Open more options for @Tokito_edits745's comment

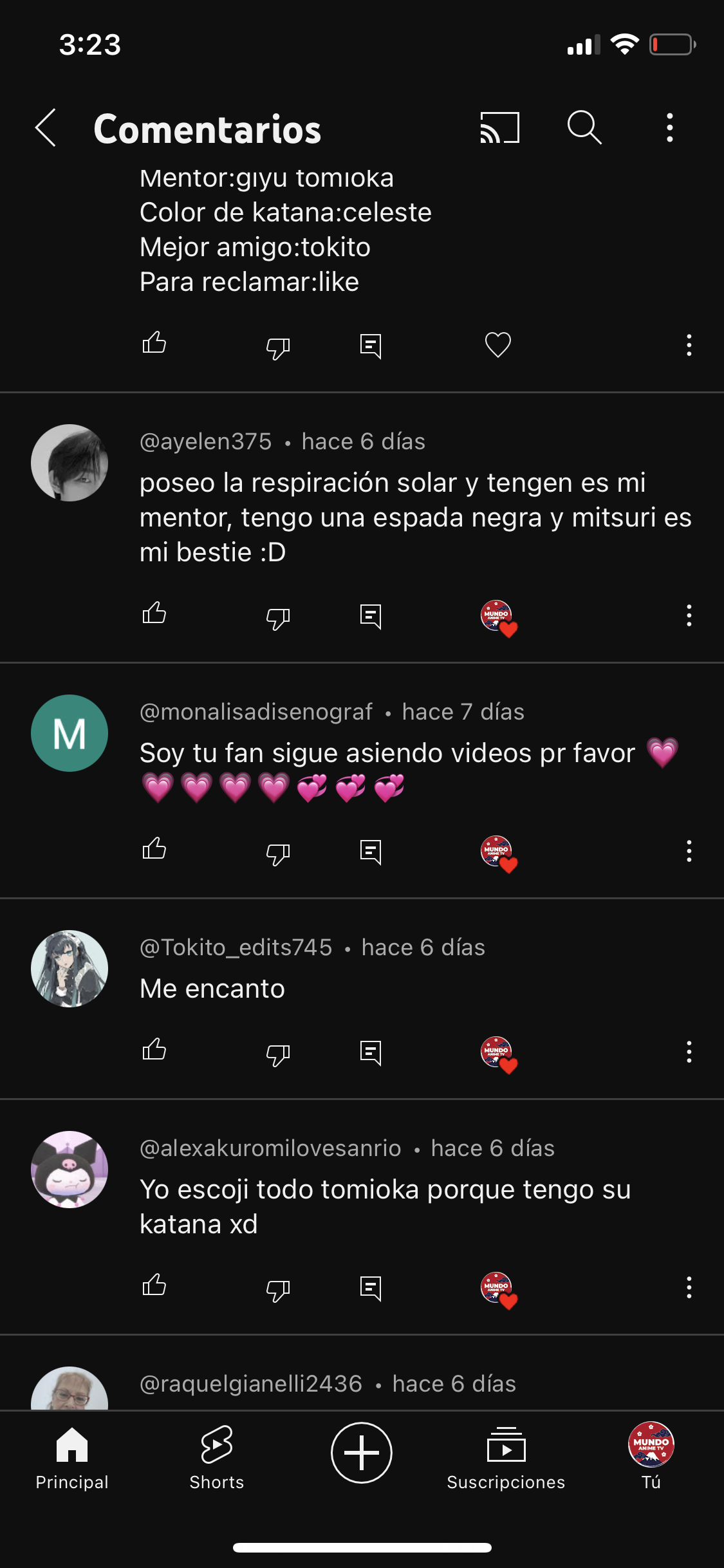coord(689,1052)
